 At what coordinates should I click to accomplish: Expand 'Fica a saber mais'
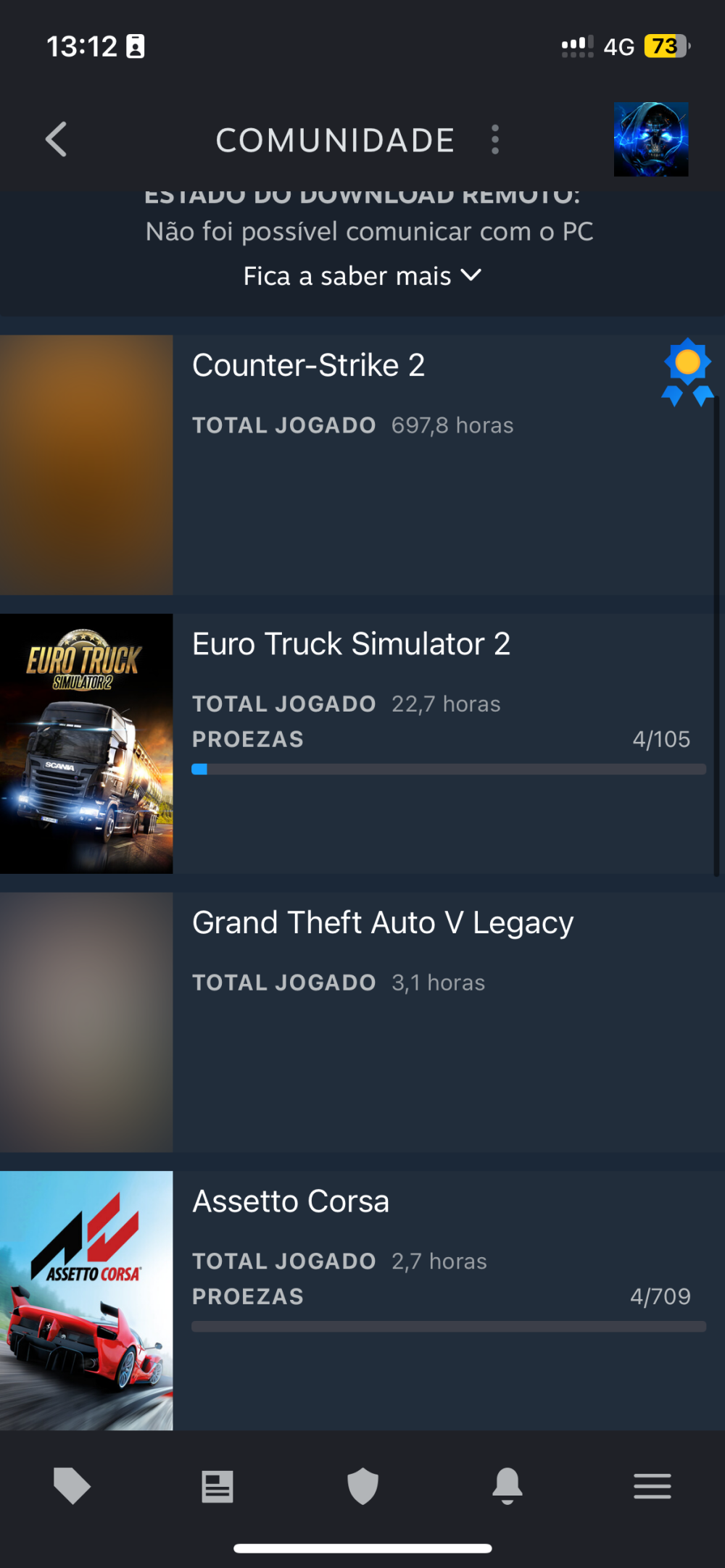(x=362, y=276)
